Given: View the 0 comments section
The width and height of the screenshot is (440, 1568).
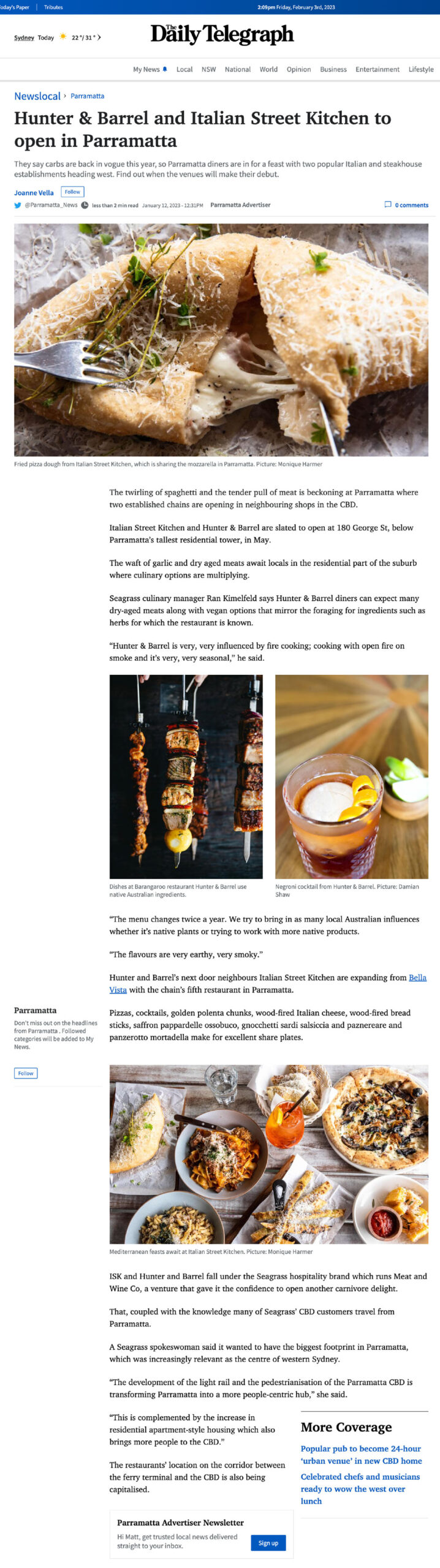Looking at the screenshot, I should click(411, 205).
